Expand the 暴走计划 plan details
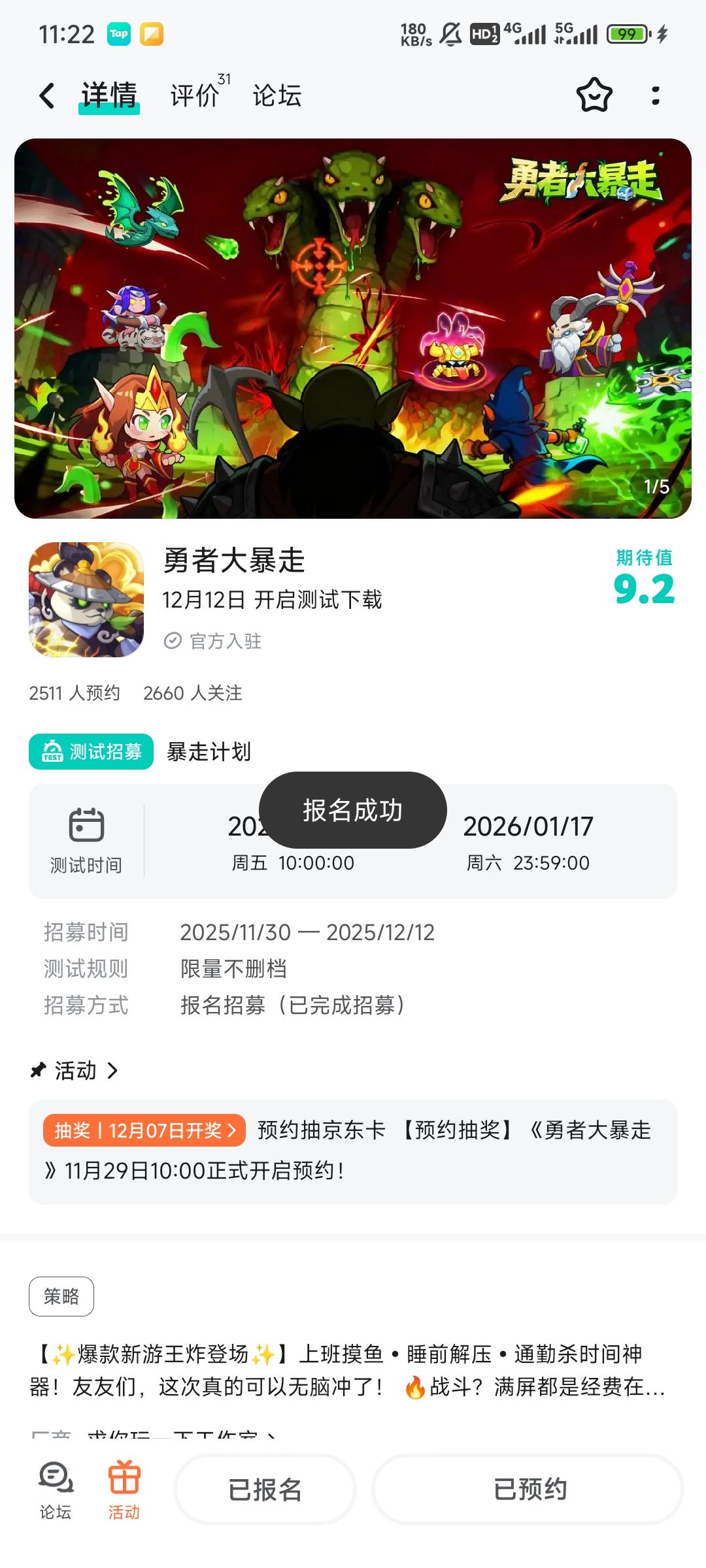 point(208,752)
